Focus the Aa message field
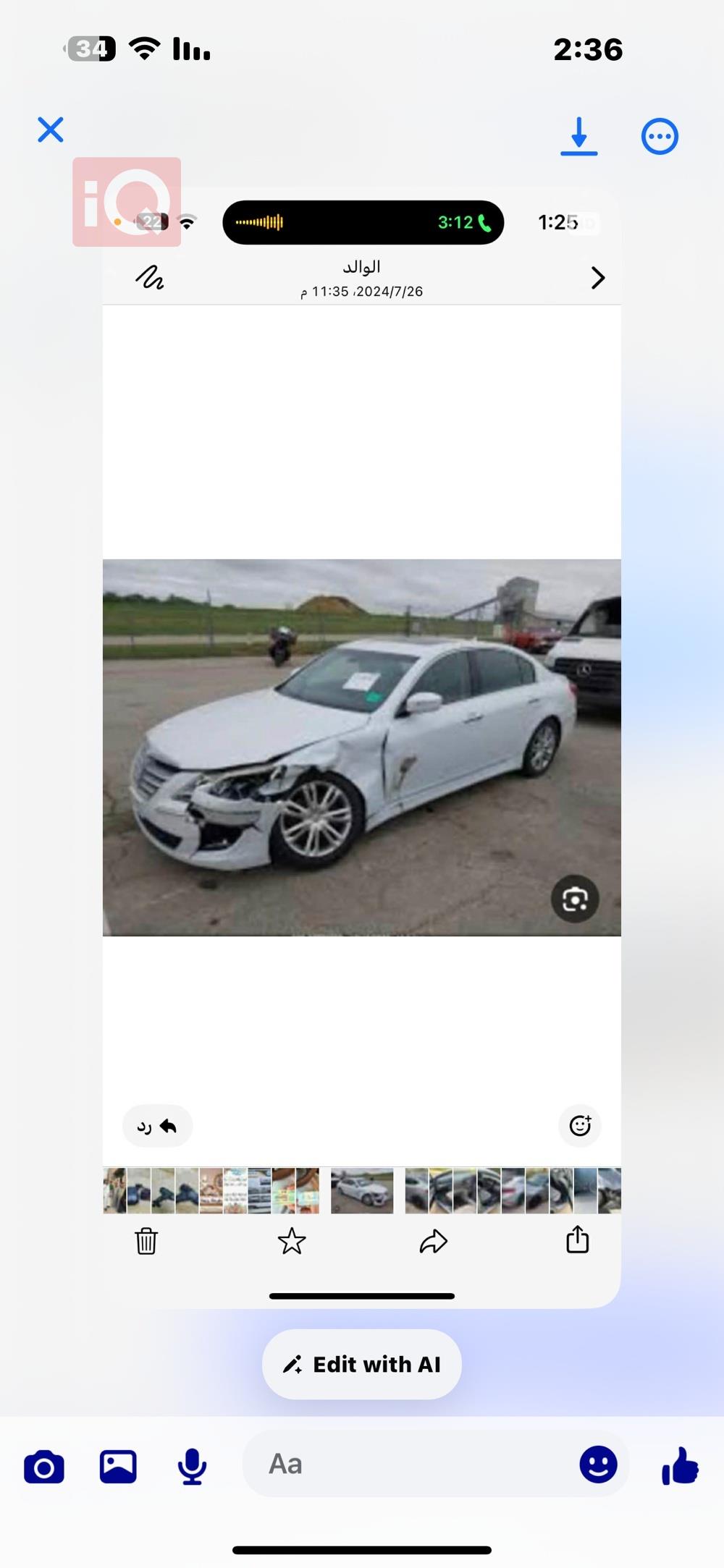Screen dimensions: 724x1568 point(405,1464)
